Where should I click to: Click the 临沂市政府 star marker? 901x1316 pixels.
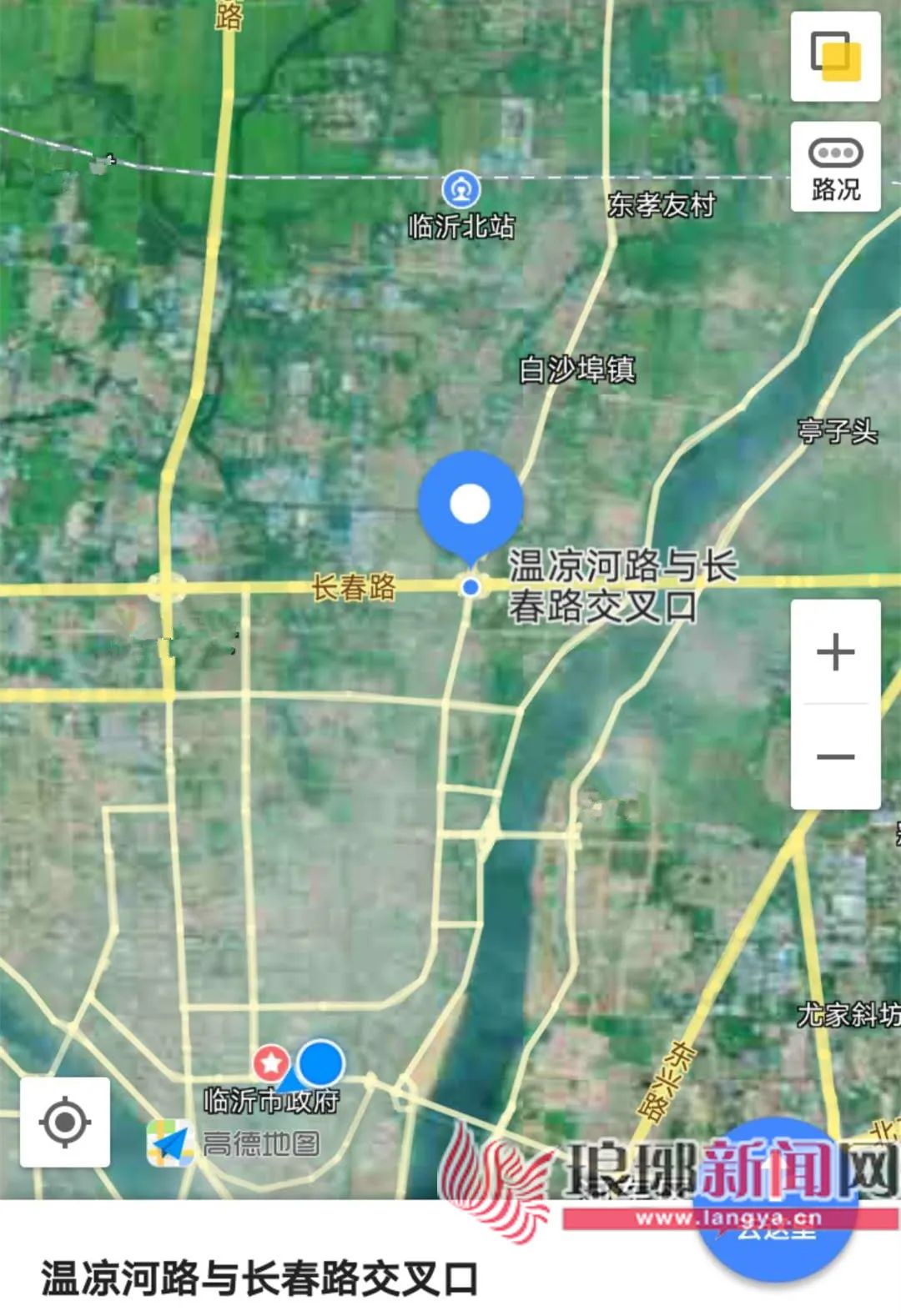(x=273, y=1064)
